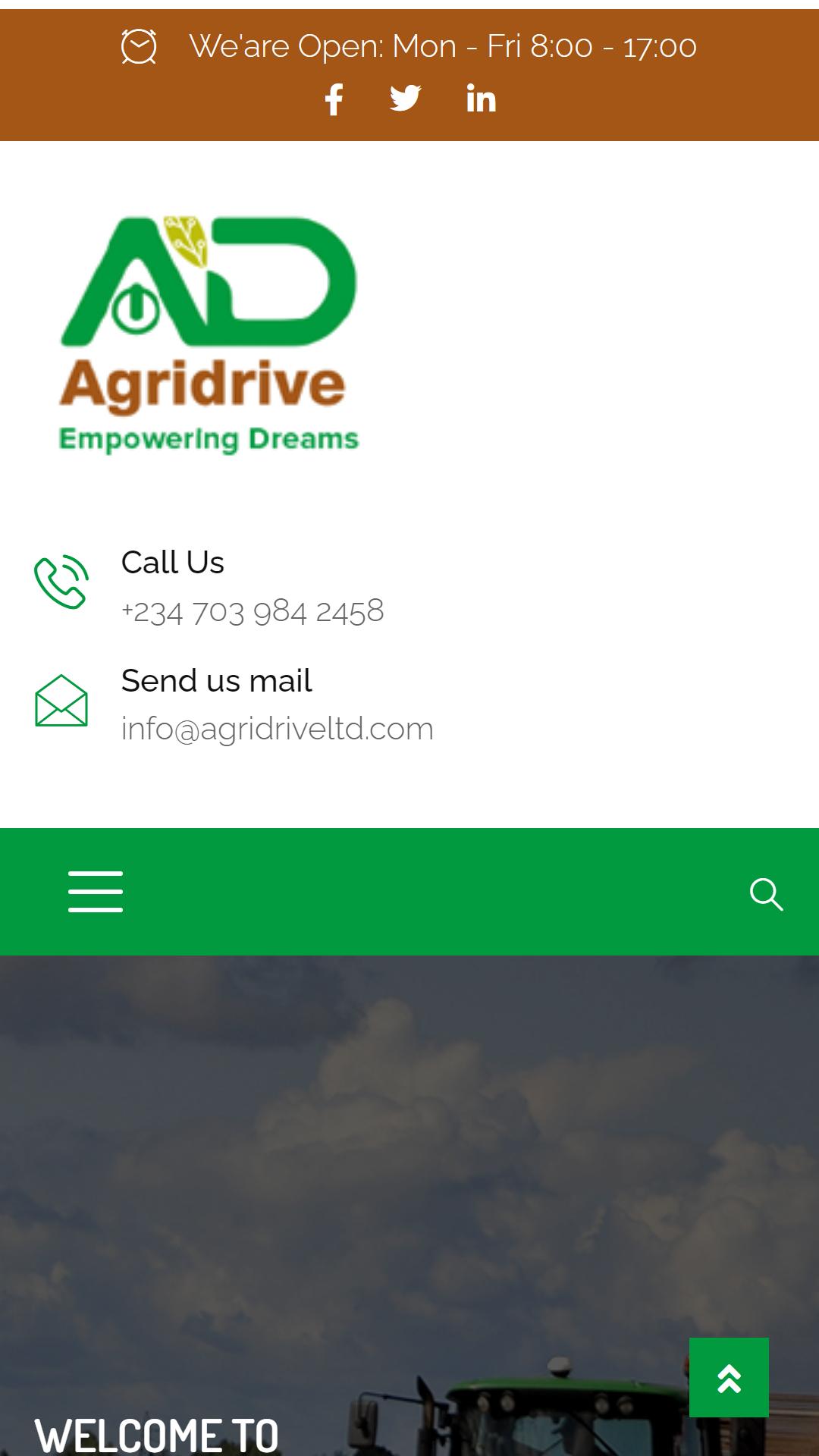
Task: Open the Facebook page link
Action: tap(334, 99)
